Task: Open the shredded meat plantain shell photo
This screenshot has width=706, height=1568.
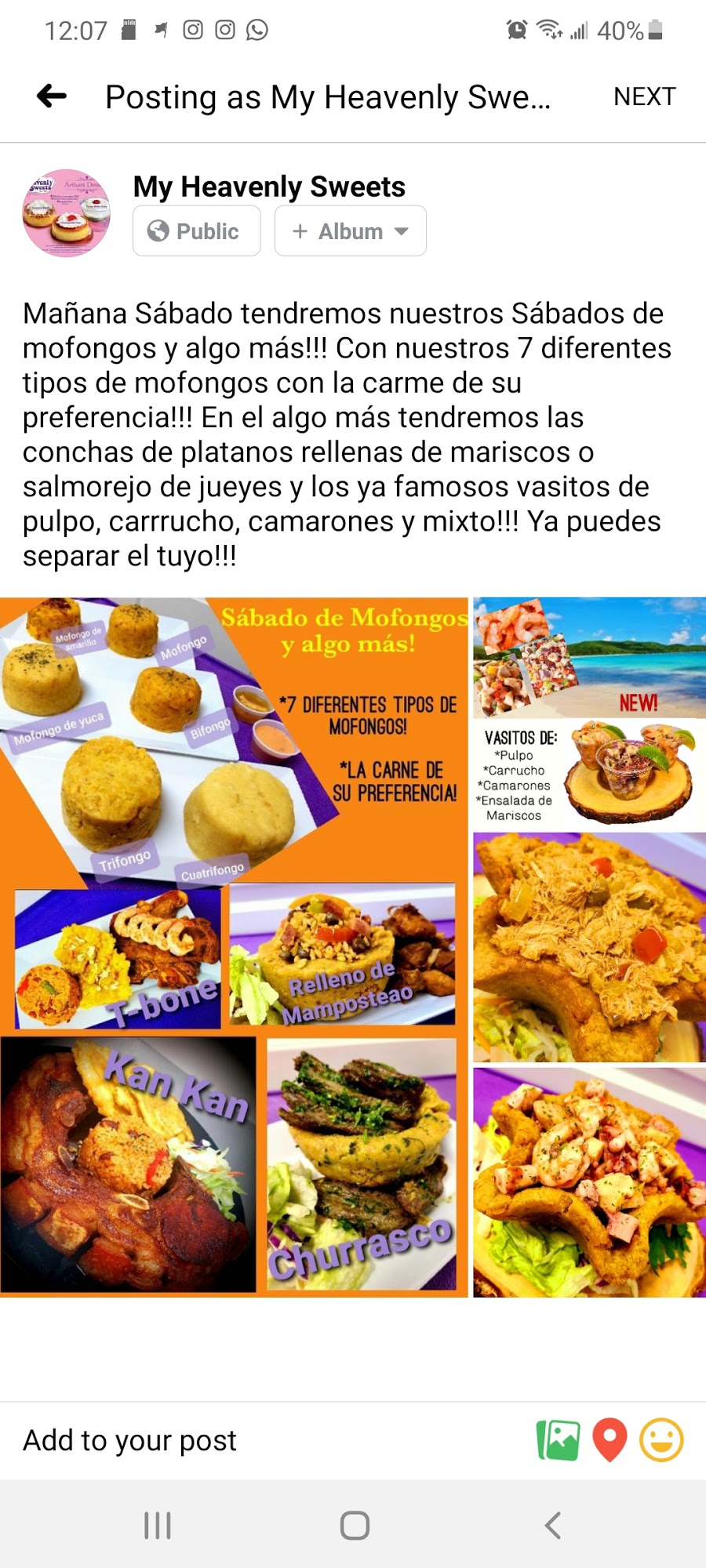Action: 589,947
